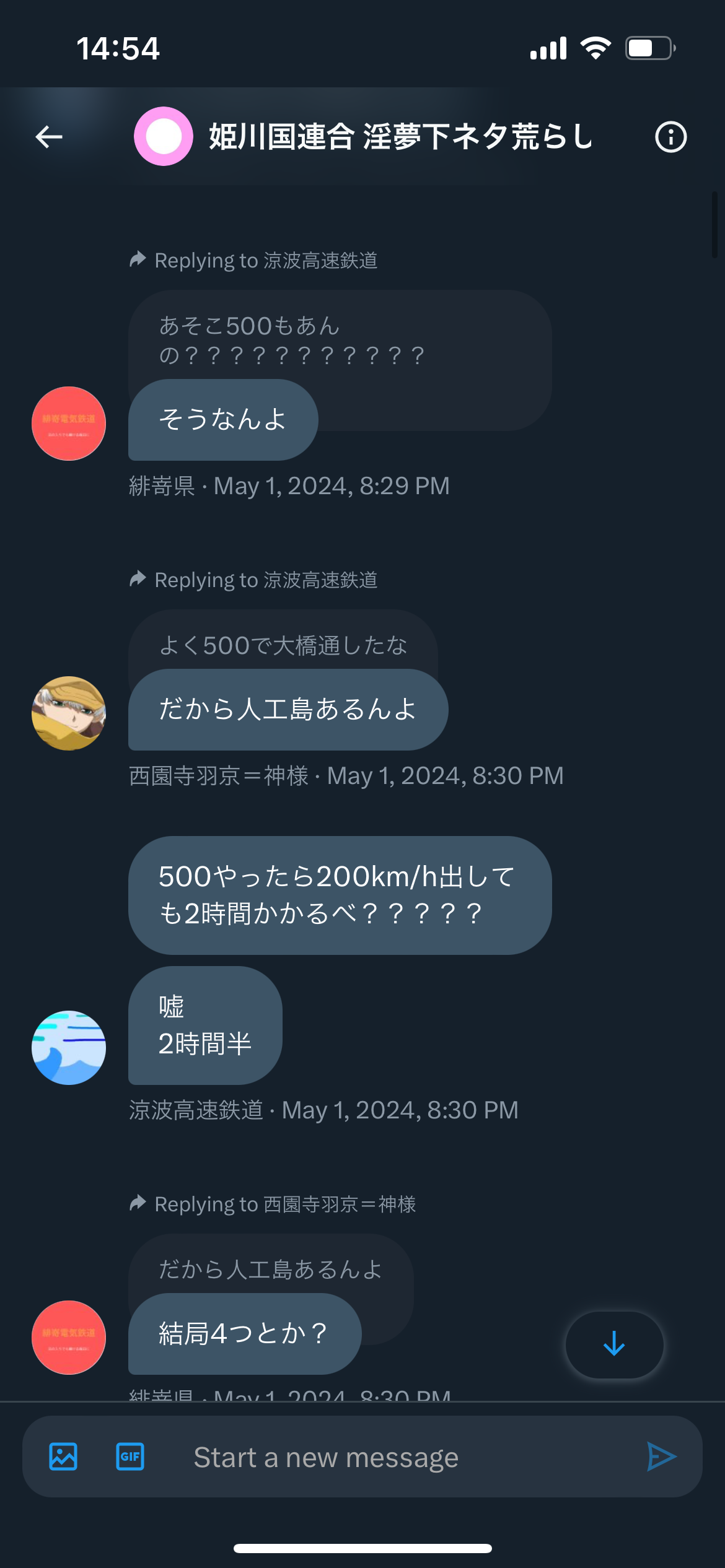
Task: Attach a photo with the image icon
Action: pos(63,1457)
